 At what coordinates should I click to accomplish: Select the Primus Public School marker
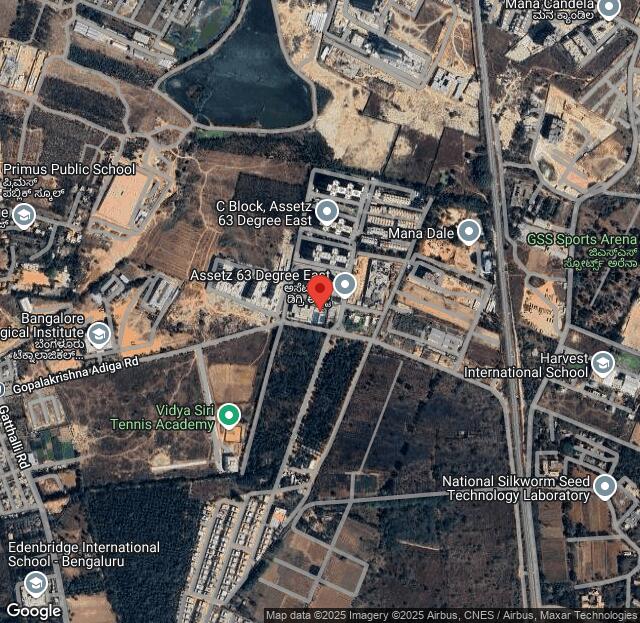pos(24,216)
